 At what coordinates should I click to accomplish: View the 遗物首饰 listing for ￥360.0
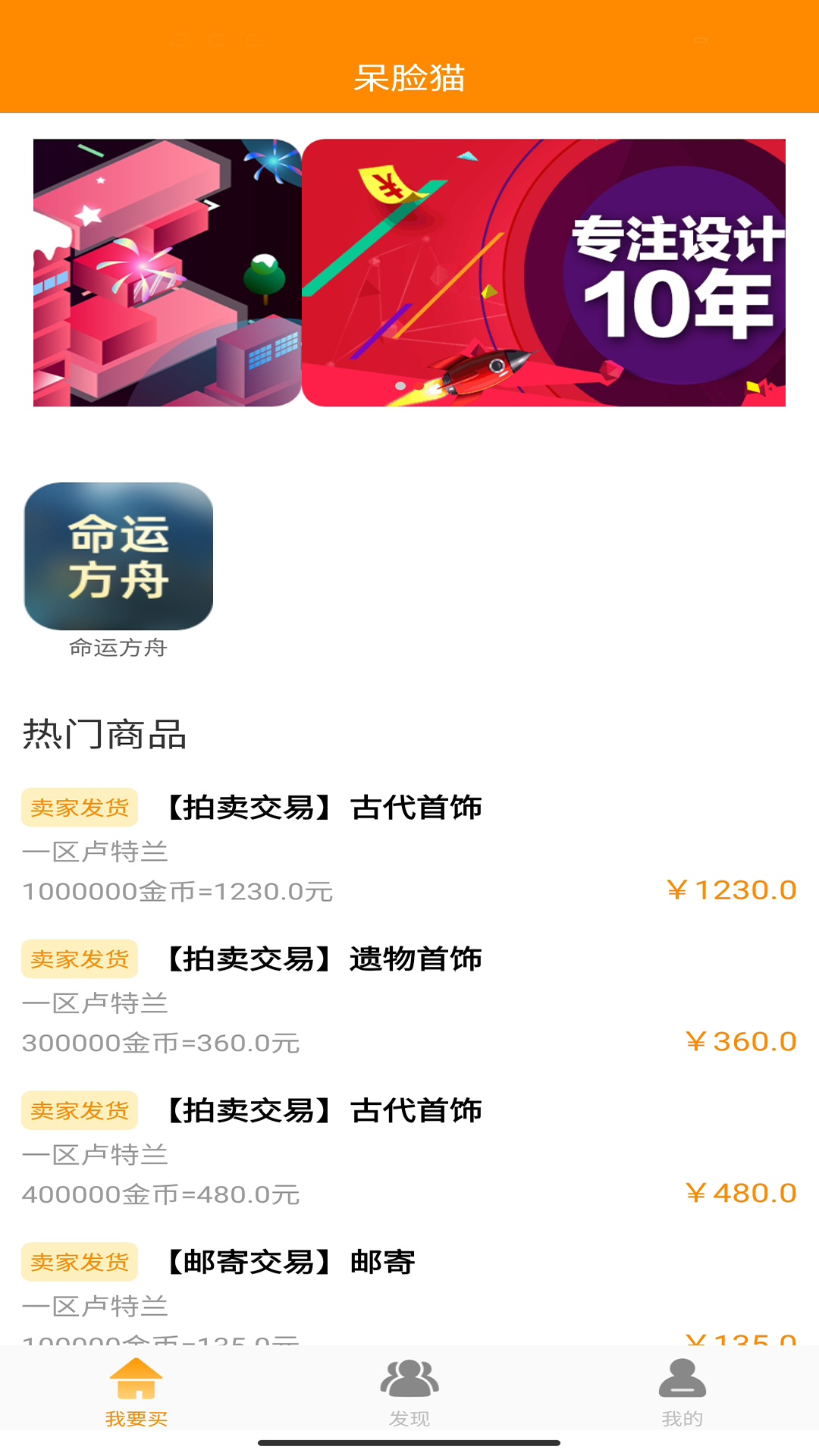(x=409, y=999)
